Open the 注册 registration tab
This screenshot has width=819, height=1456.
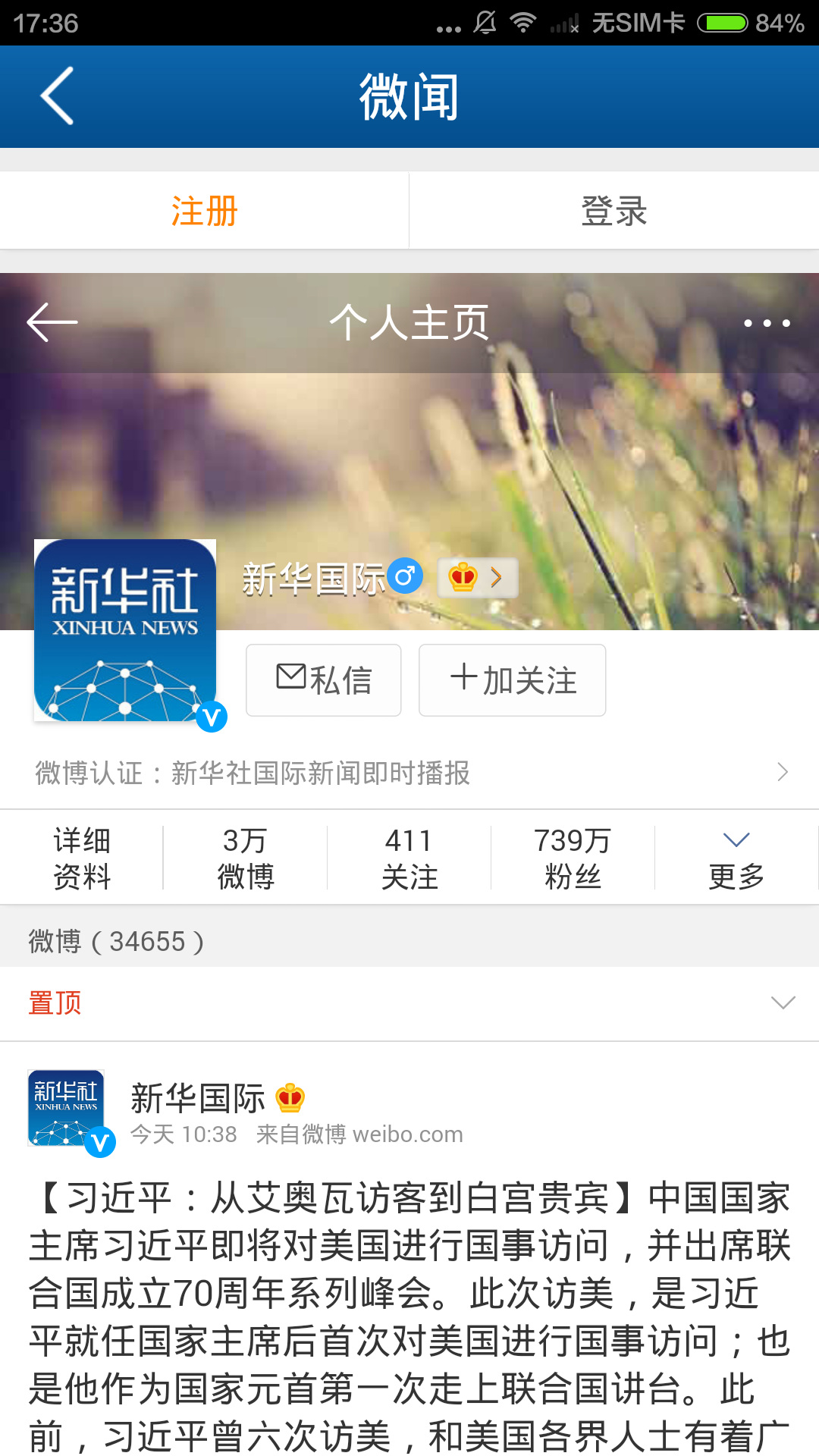[204, 211]
